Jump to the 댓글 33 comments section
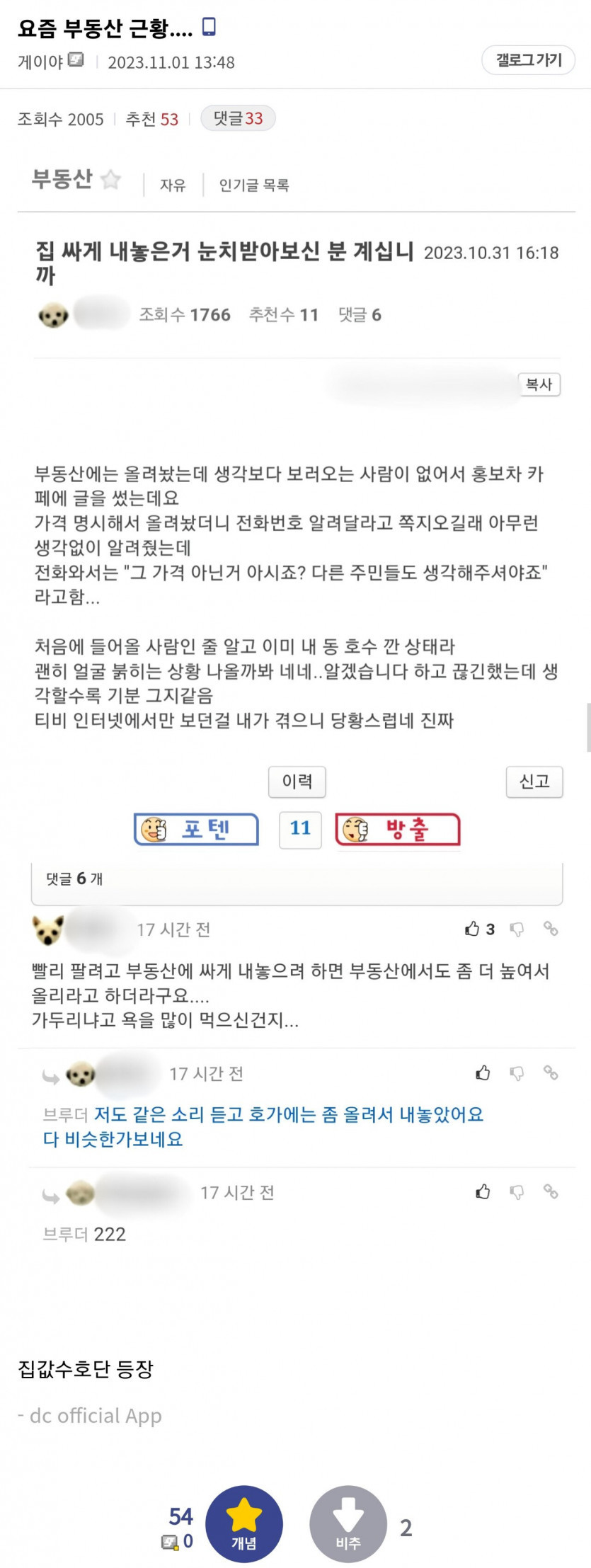 pyautogui.click(x=238, y=118)
